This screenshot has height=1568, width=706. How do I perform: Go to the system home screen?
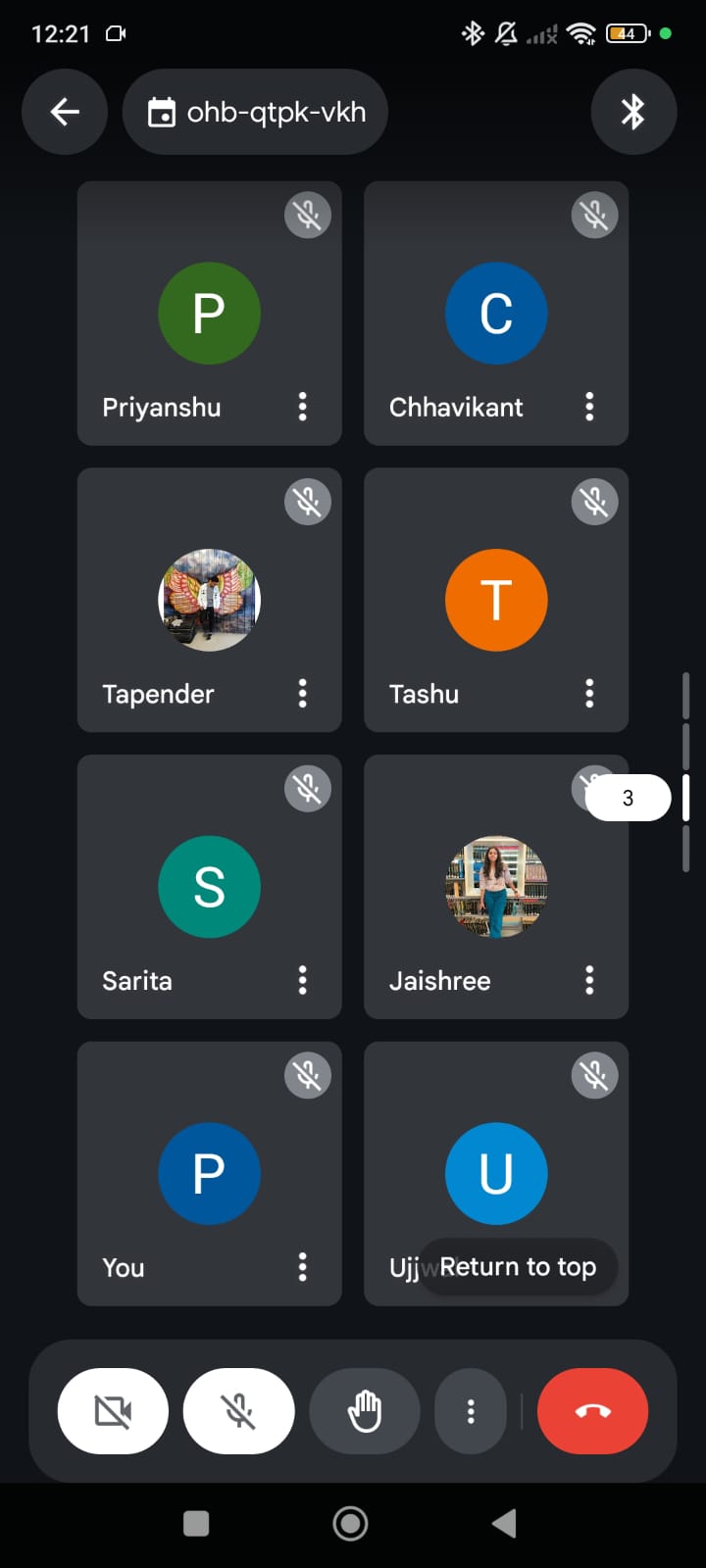point(351,1523)
